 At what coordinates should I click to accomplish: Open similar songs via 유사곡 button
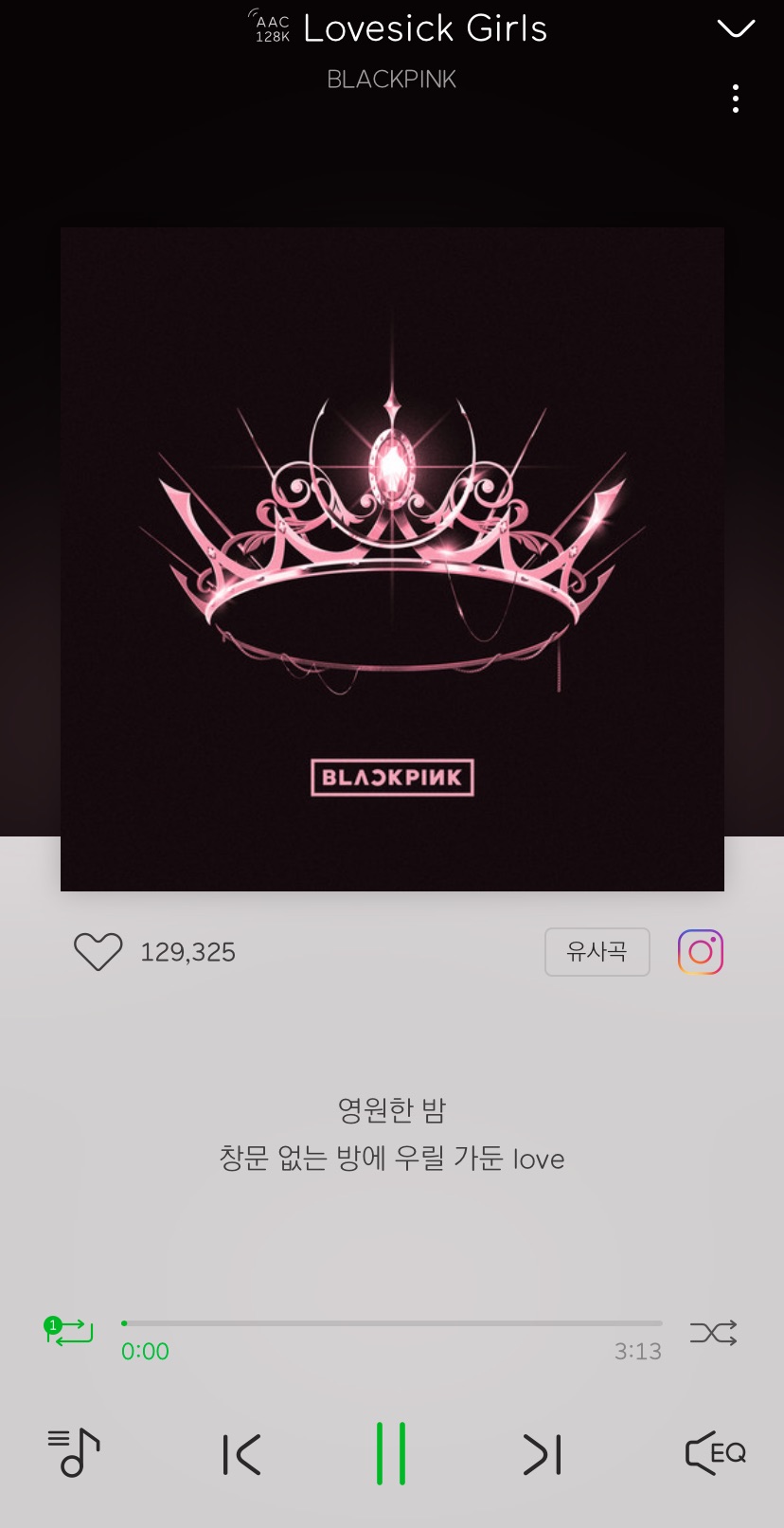tap(597, 951)
